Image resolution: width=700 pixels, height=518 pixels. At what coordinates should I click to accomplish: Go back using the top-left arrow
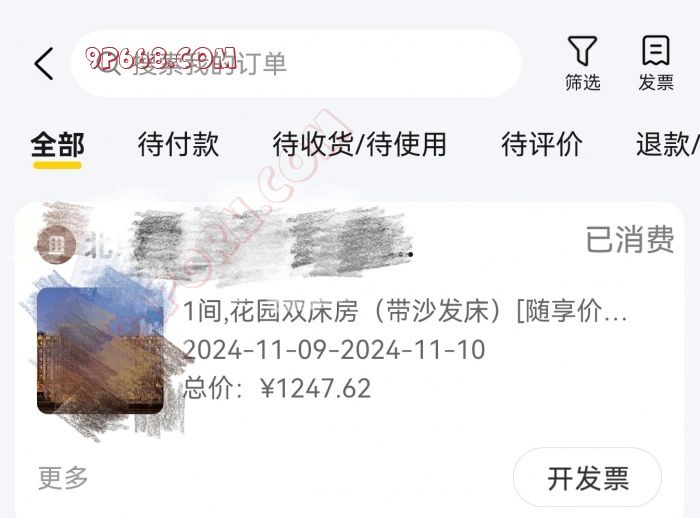tap(43, 64)
